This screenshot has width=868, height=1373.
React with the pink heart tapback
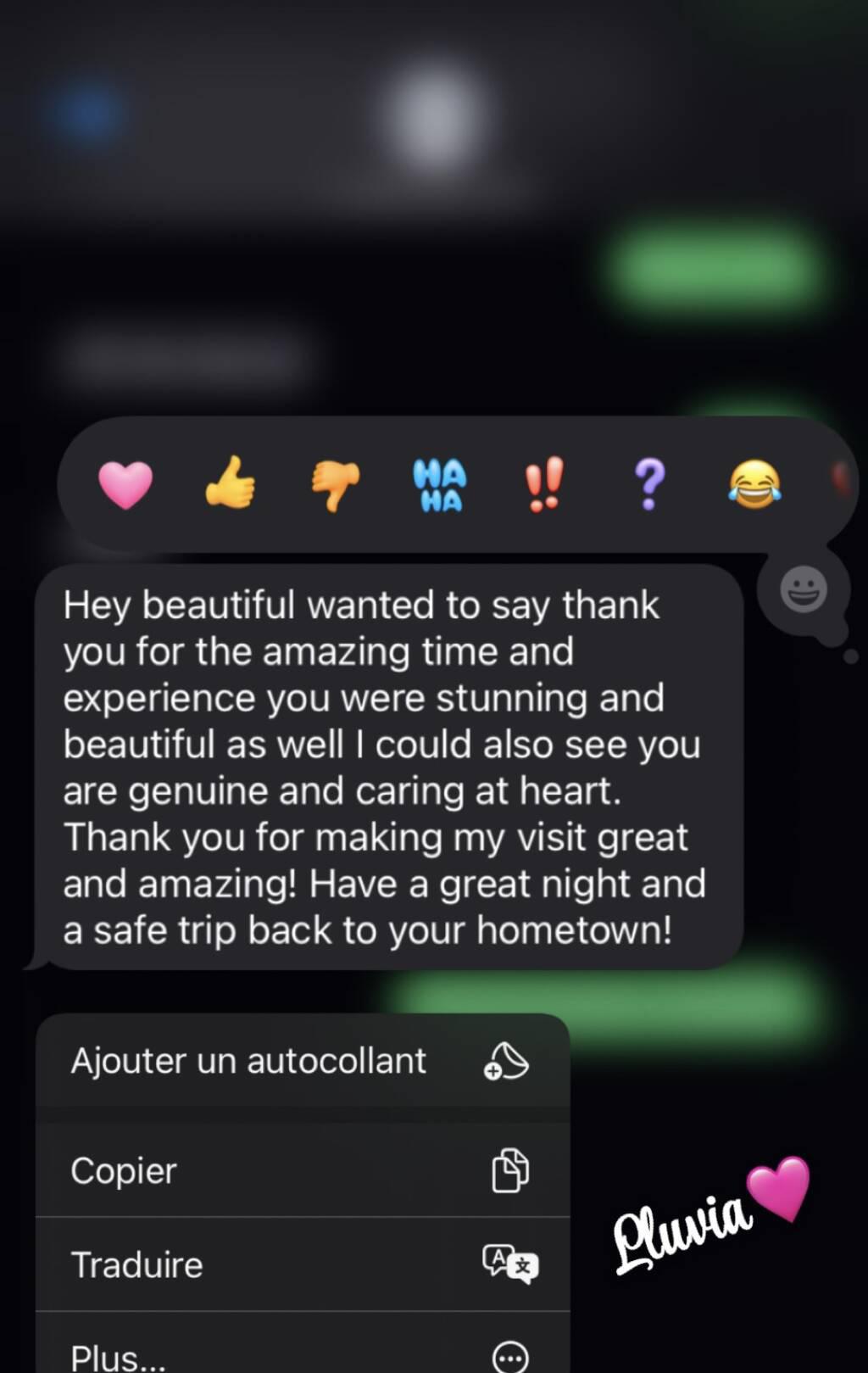pos(125,484)
